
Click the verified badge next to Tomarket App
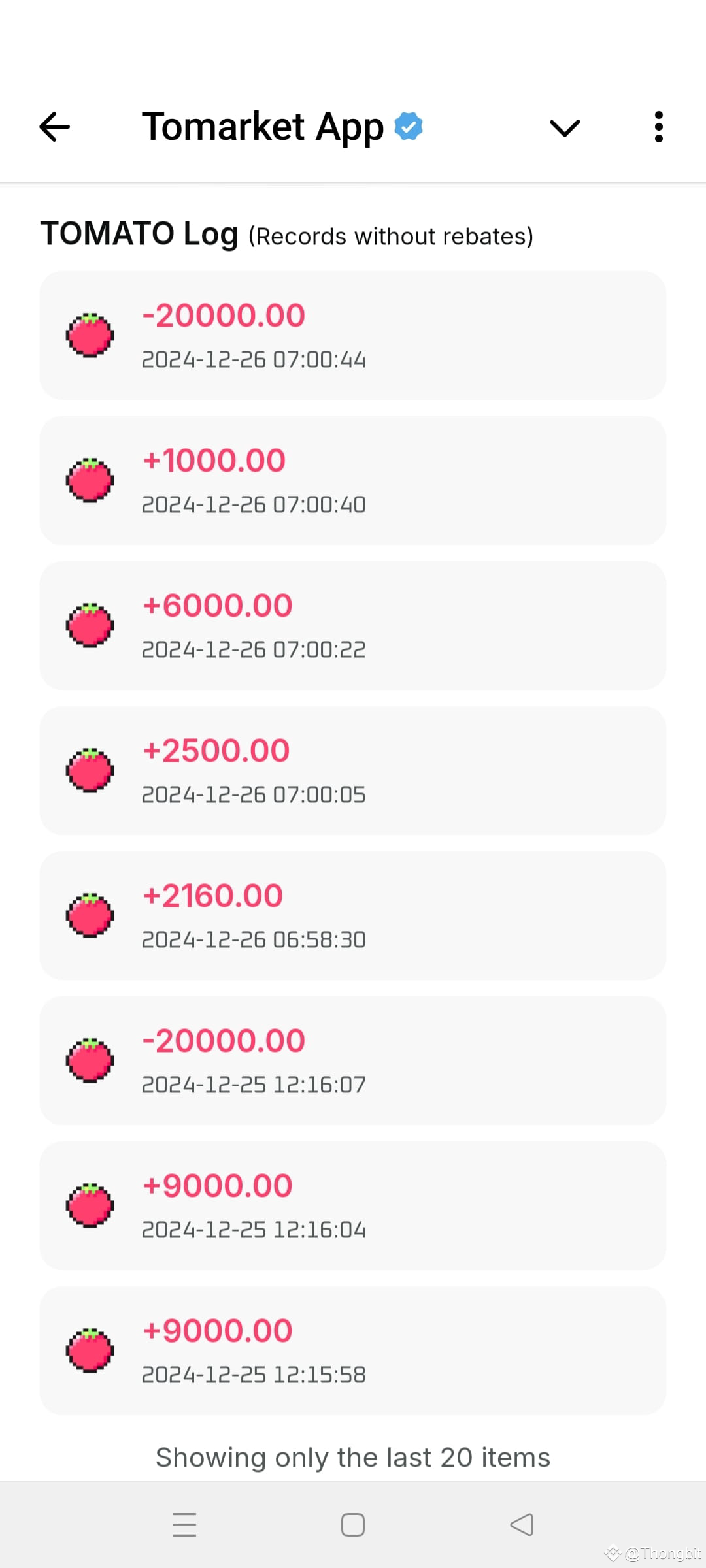click(x=409, y=126)
